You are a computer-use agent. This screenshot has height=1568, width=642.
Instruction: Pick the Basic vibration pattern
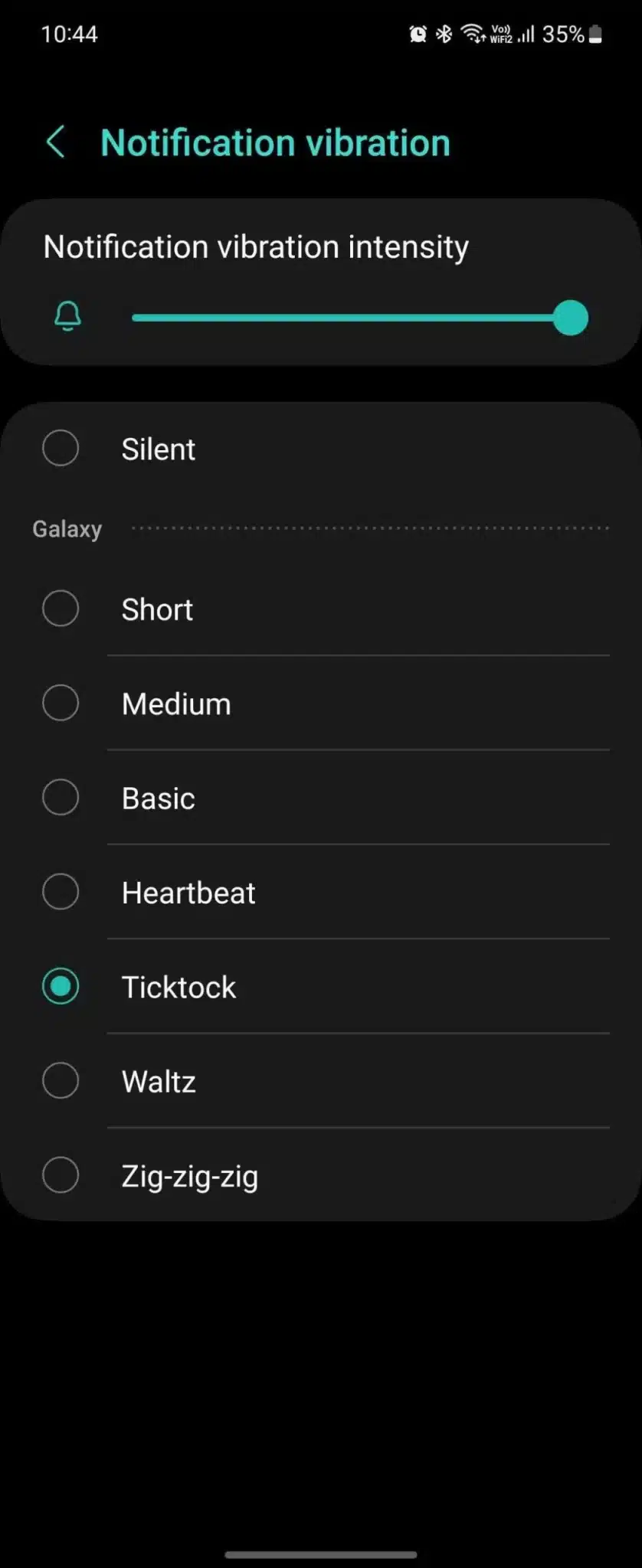[x=61, y=798]
